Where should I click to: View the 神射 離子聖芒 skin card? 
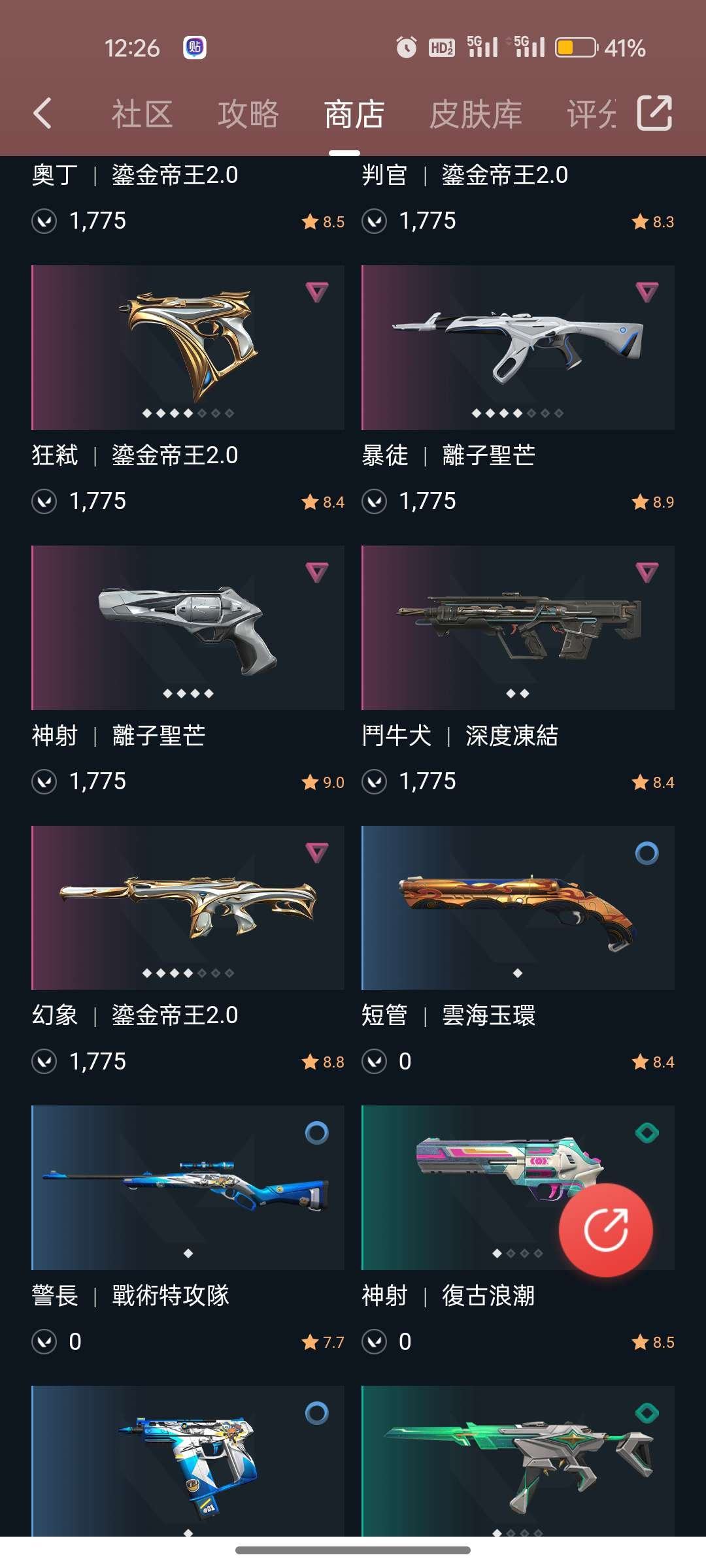tap(188, 628)
